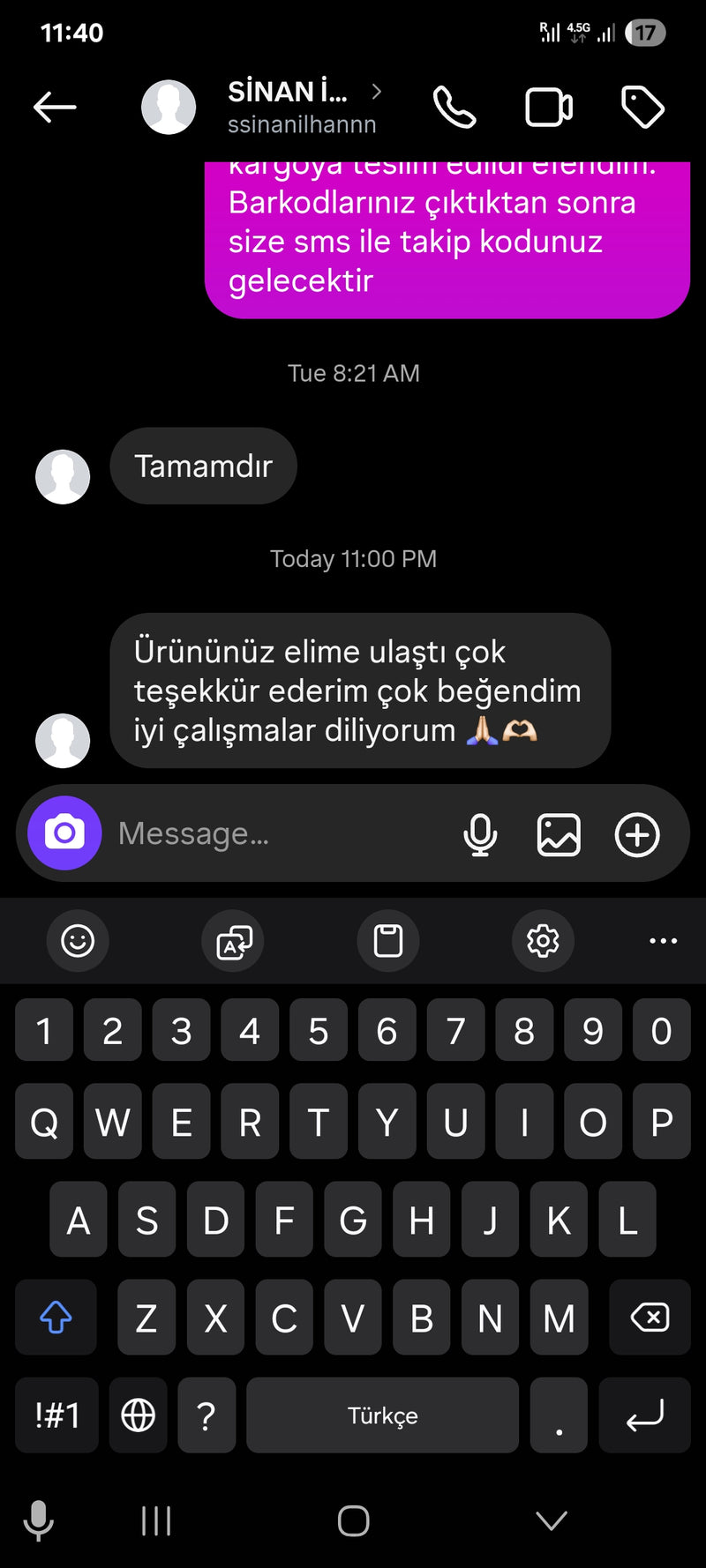The height and width of the screenshot is (1568, 706).
Task: Tap the keyboard language globe key
Action: click(x=138, y=1415)
